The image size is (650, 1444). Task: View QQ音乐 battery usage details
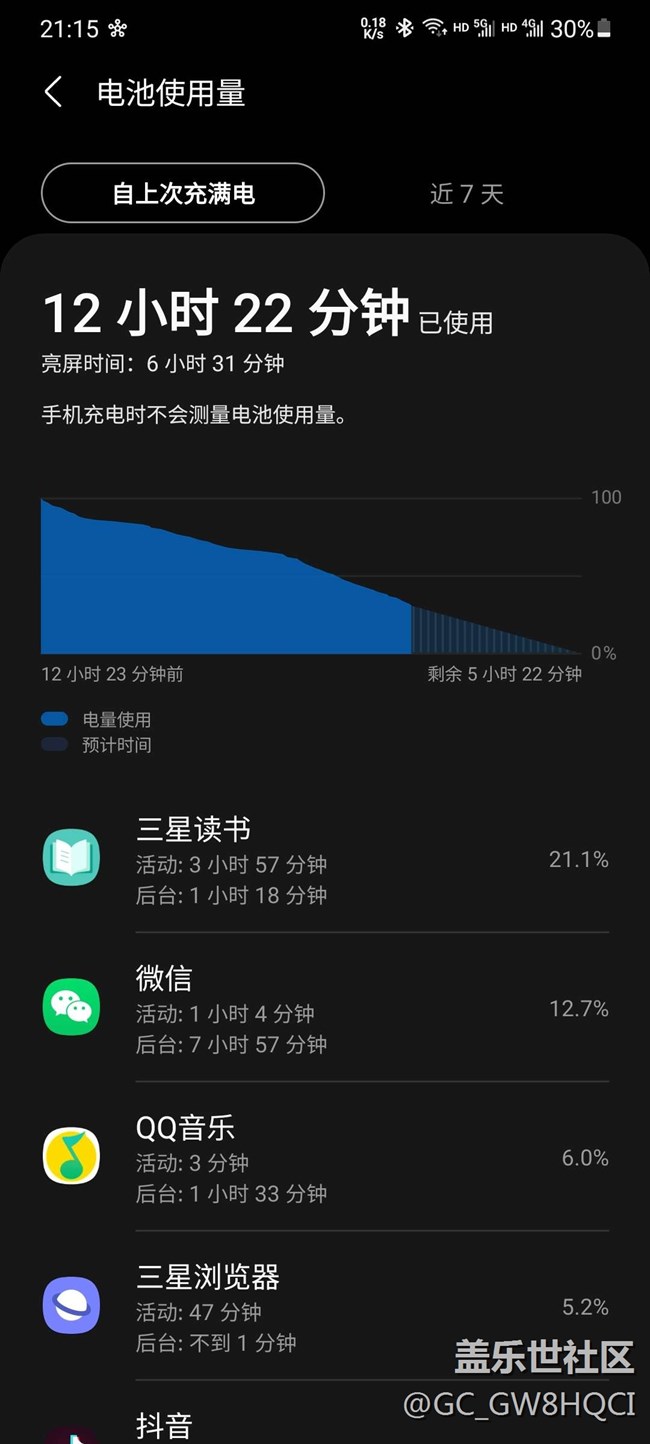click(x=325, y=1158)
